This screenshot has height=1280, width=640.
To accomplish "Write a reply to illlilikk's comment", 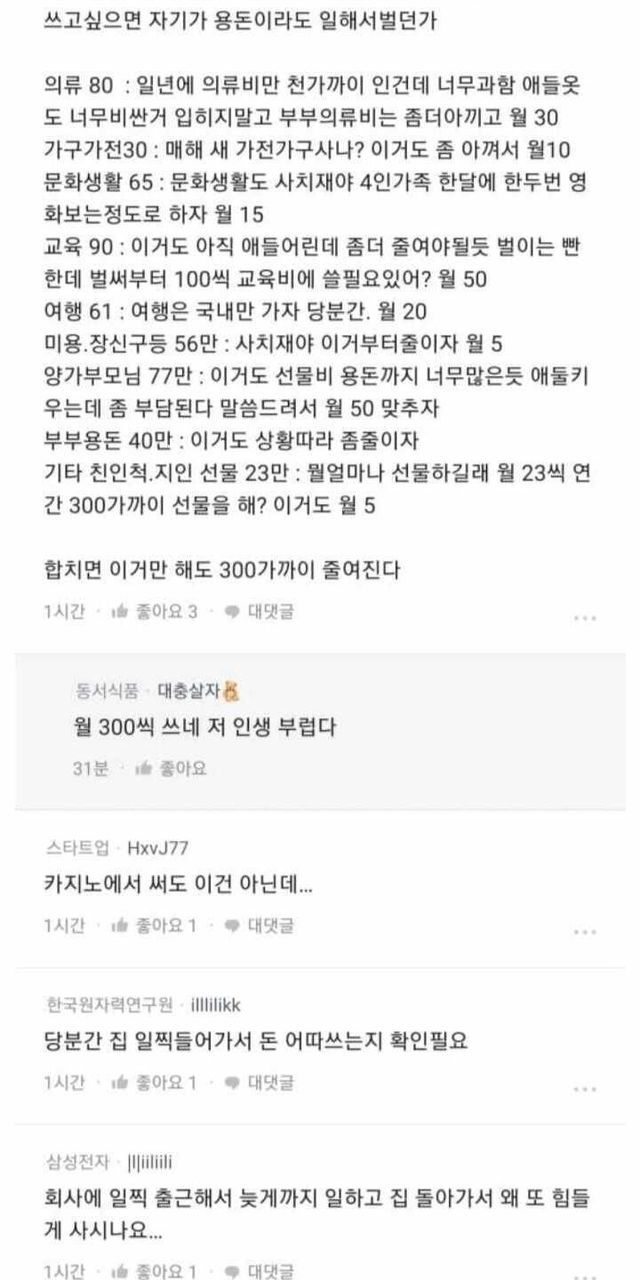I will point(258,1082).
